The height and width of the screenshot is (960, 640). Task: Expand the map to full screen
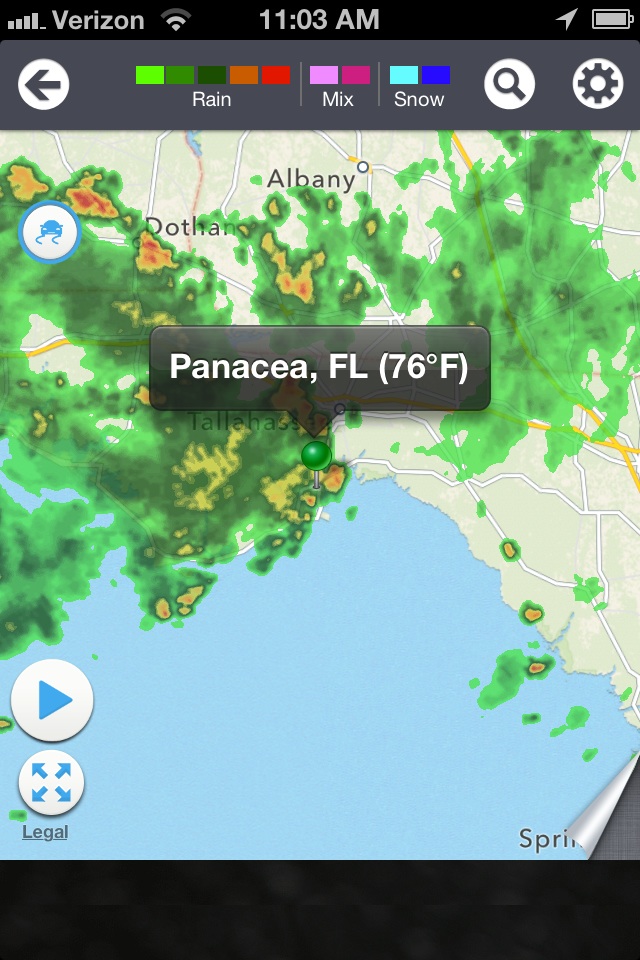pyautogui.click(x=51, y=783)
